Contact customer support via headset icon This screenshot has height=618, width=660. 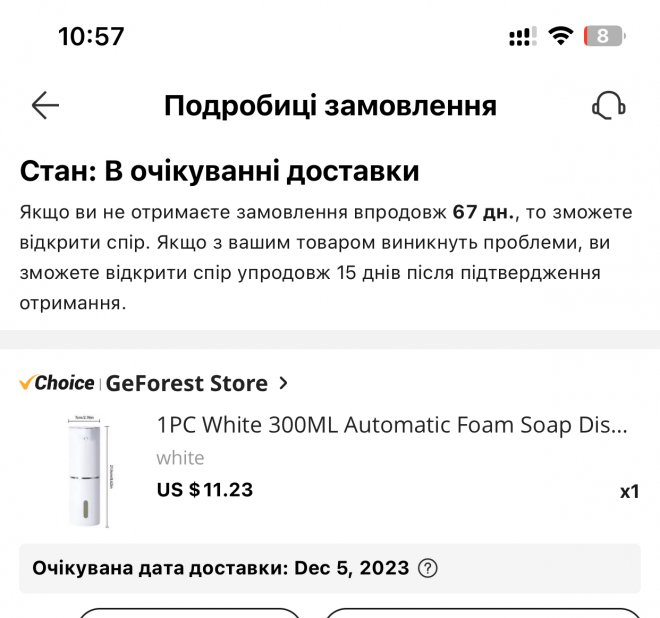pyautogui.click(x=608, y=105)
